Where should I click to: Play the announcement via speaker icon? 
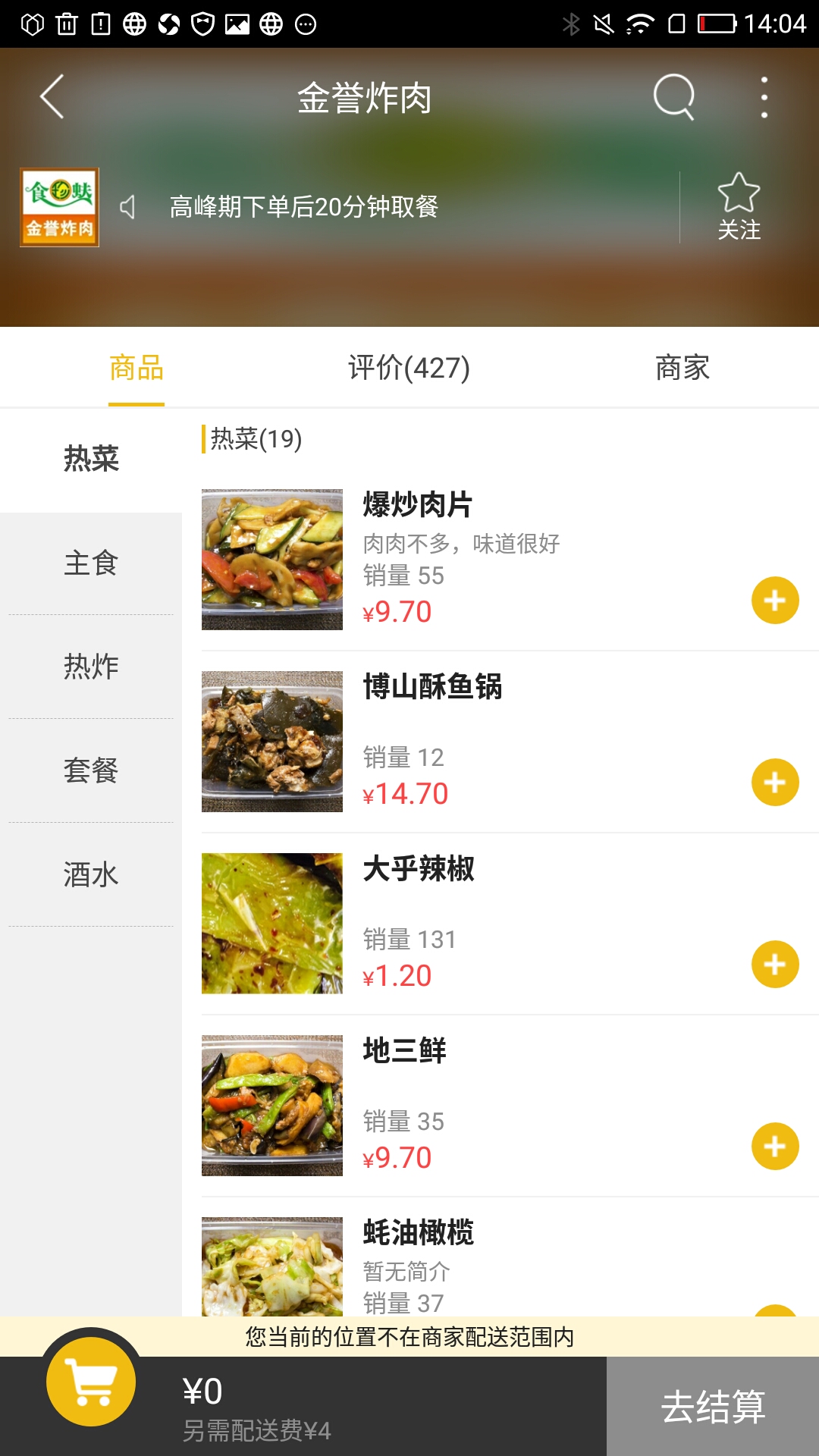coord(127,206)
